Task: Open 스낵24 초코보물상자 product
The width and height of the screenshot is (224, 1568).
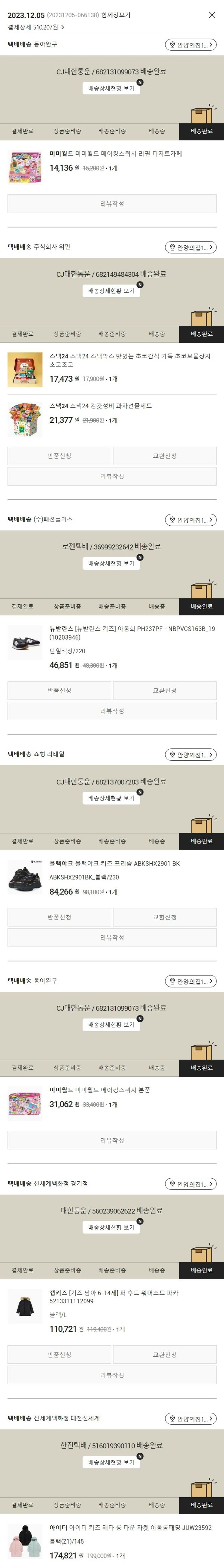Action: tap(129, 360)
